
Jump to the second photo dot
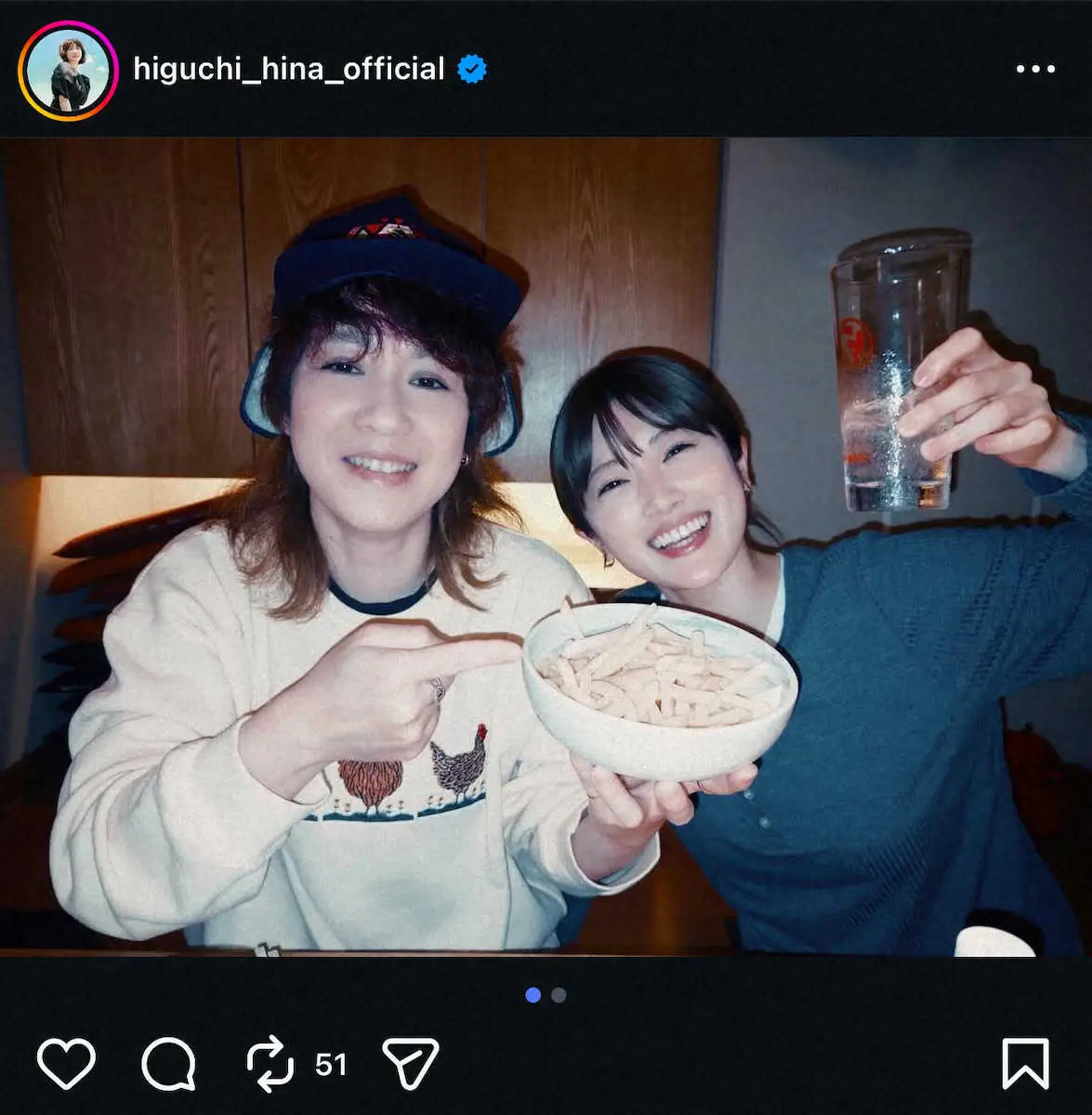(559, 995)
